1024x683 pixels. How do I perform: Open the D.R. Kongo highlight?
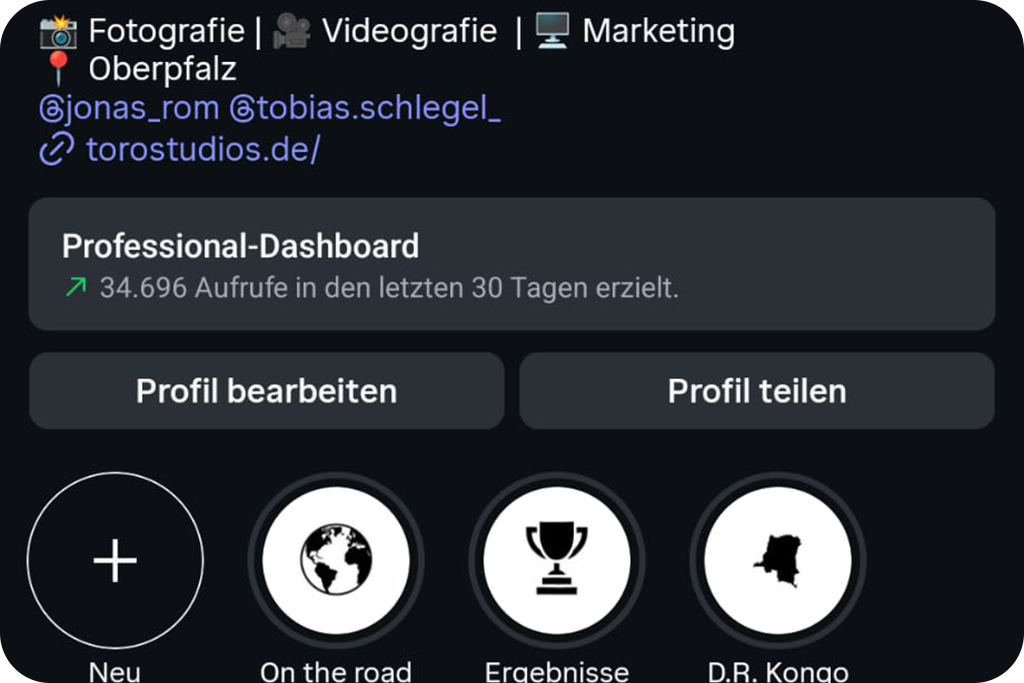point(778,560)
